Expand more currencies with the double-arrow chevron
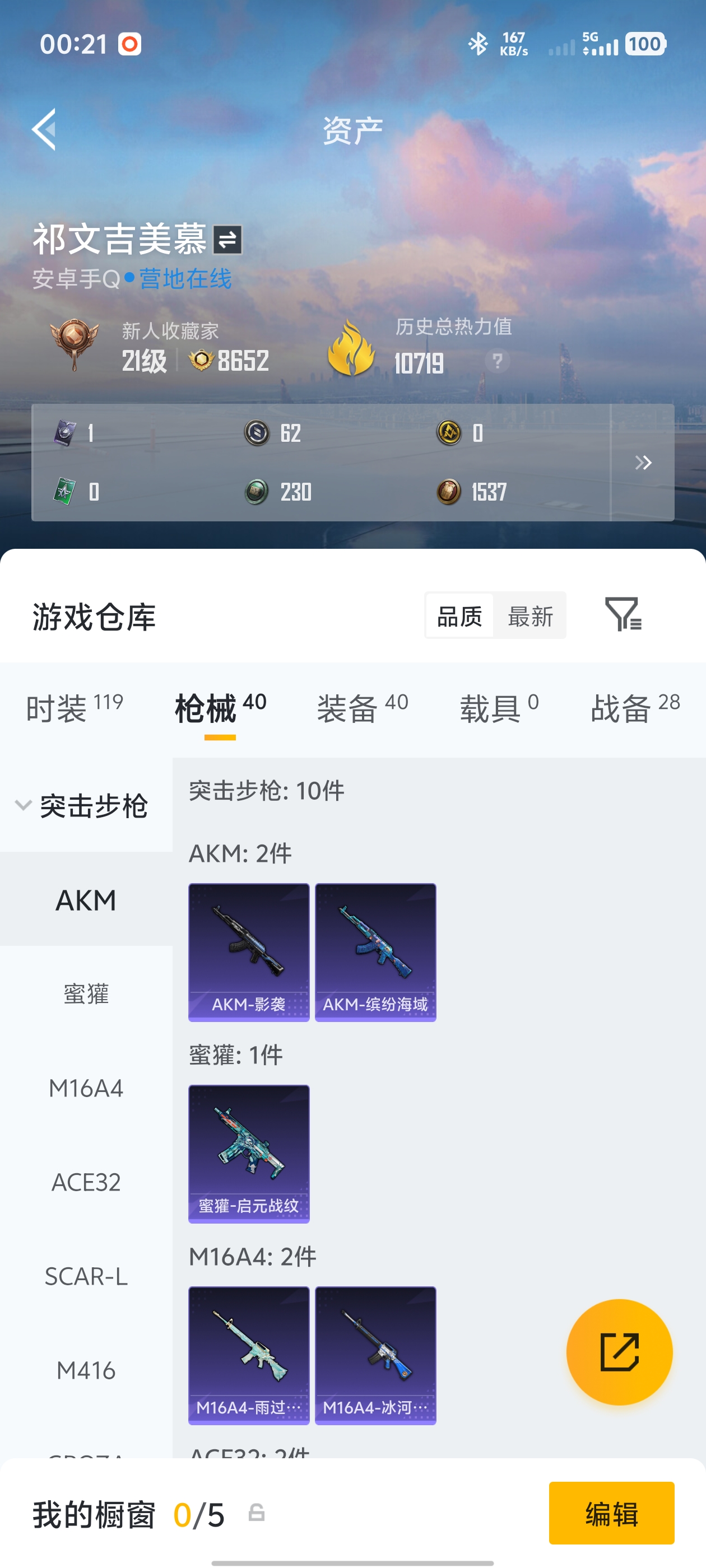 [x=643, y=463]
